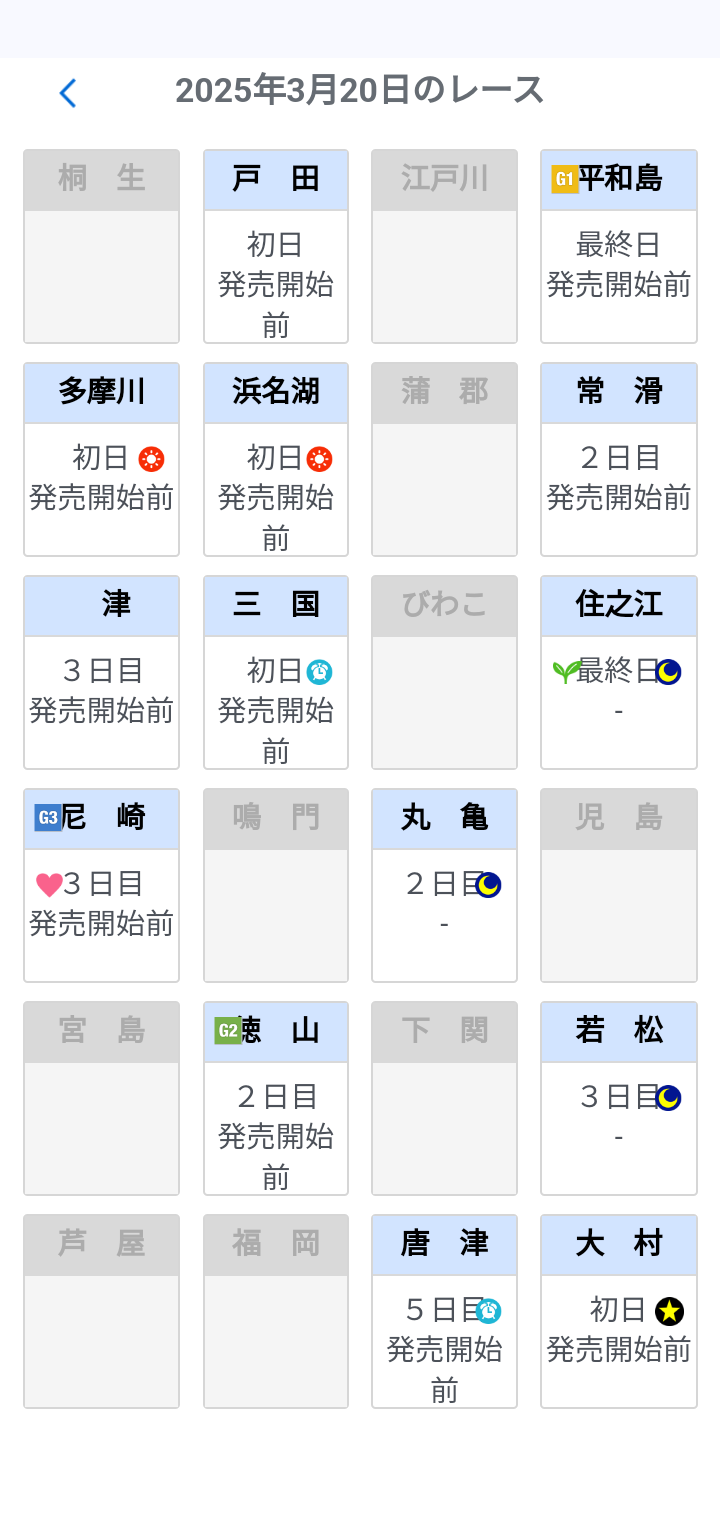Open the 丸亀 race card
The width and height of the screenshot is (720, 1520).
click(444, 885)
